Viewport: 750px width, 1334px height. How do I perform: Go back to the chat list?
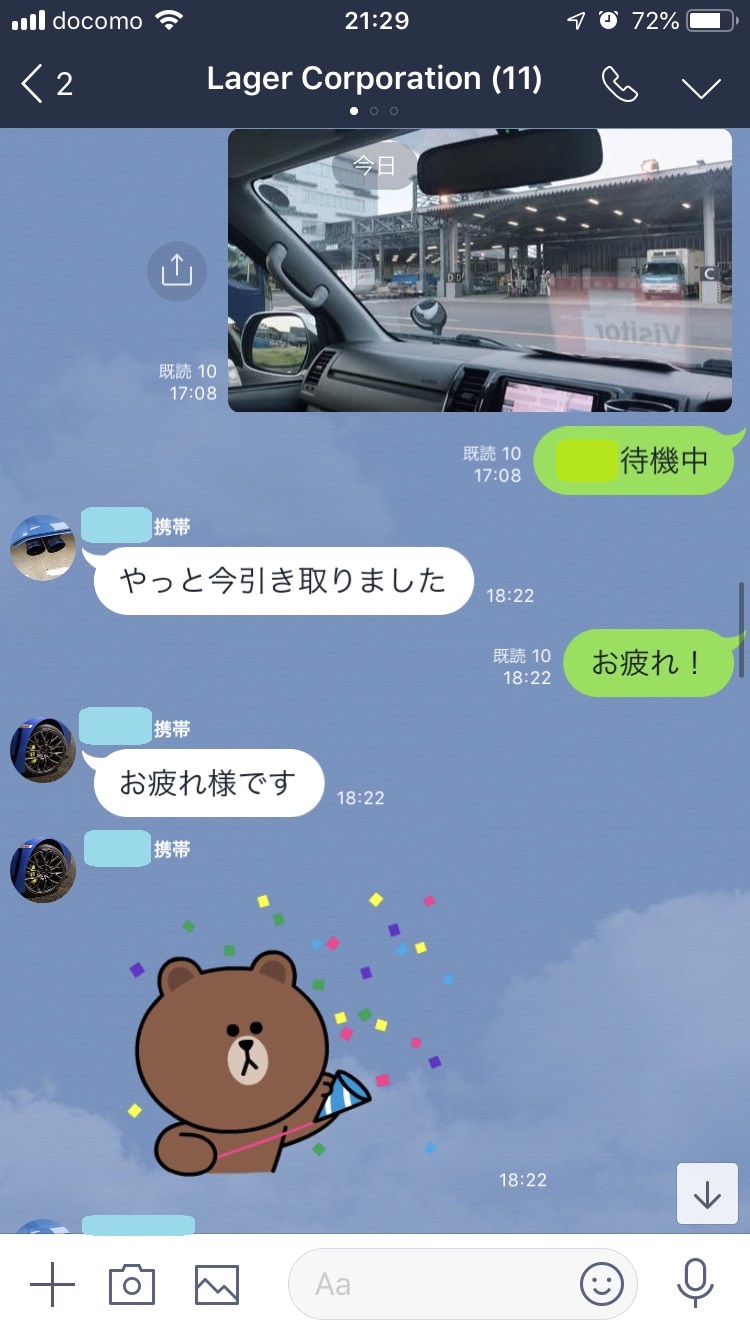point(45,84)
